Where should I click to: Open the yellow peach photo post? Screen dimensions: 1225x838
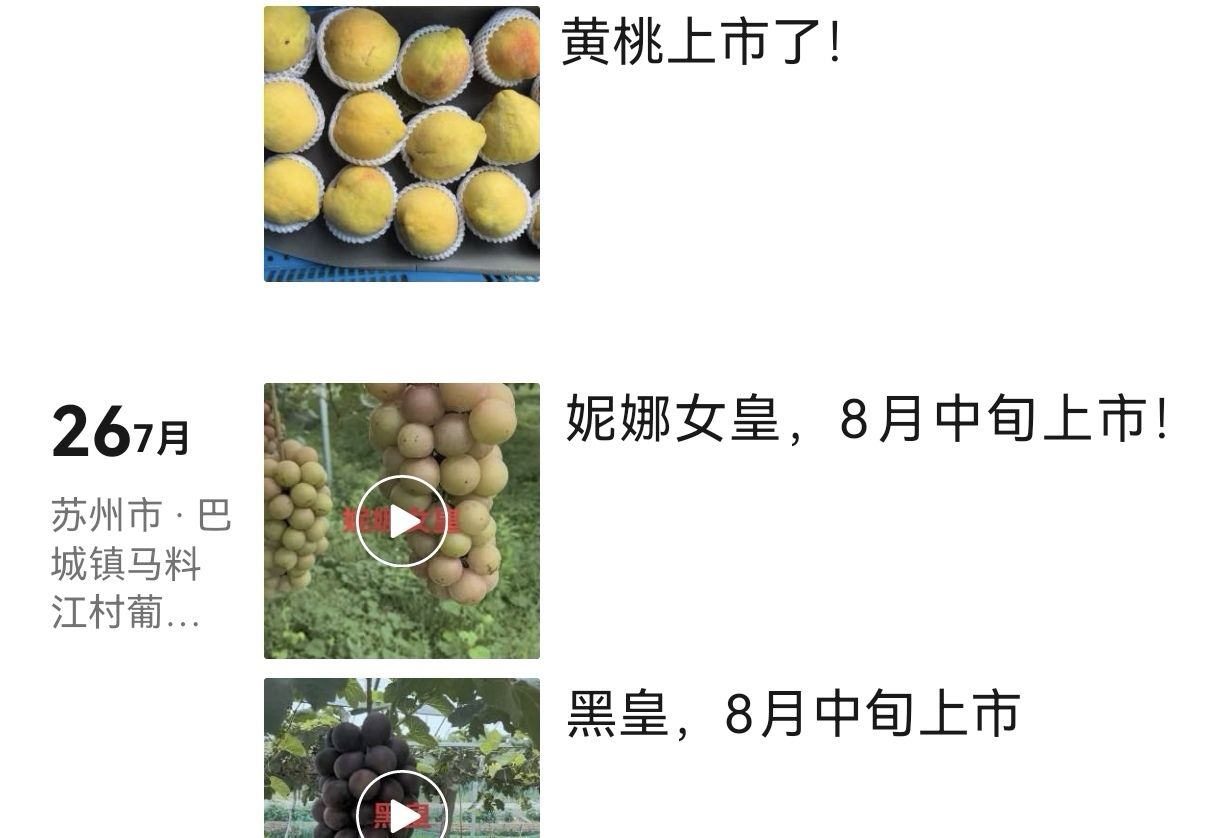401,143
